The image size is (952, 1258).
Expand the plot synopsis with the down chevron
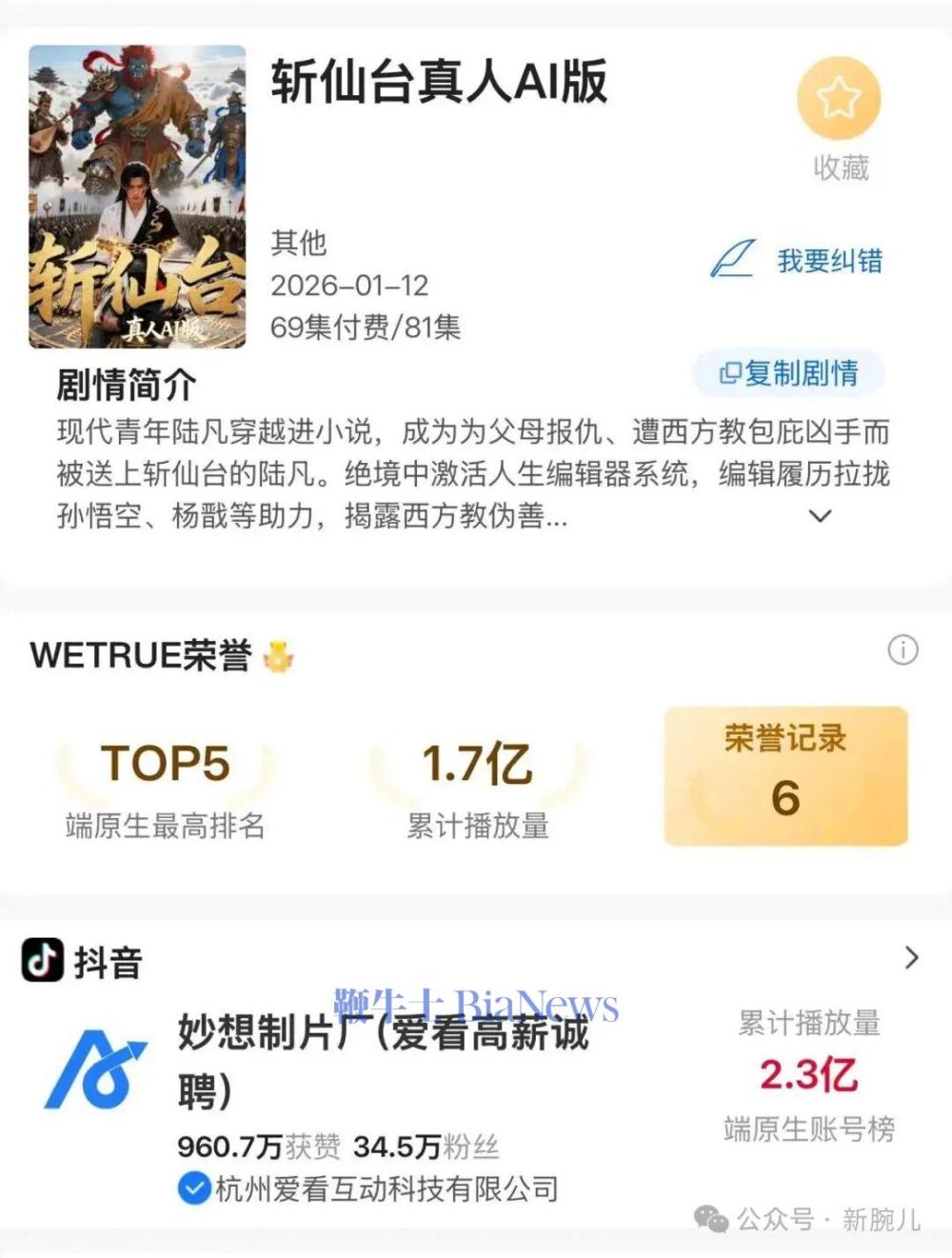tap(819, 515)
